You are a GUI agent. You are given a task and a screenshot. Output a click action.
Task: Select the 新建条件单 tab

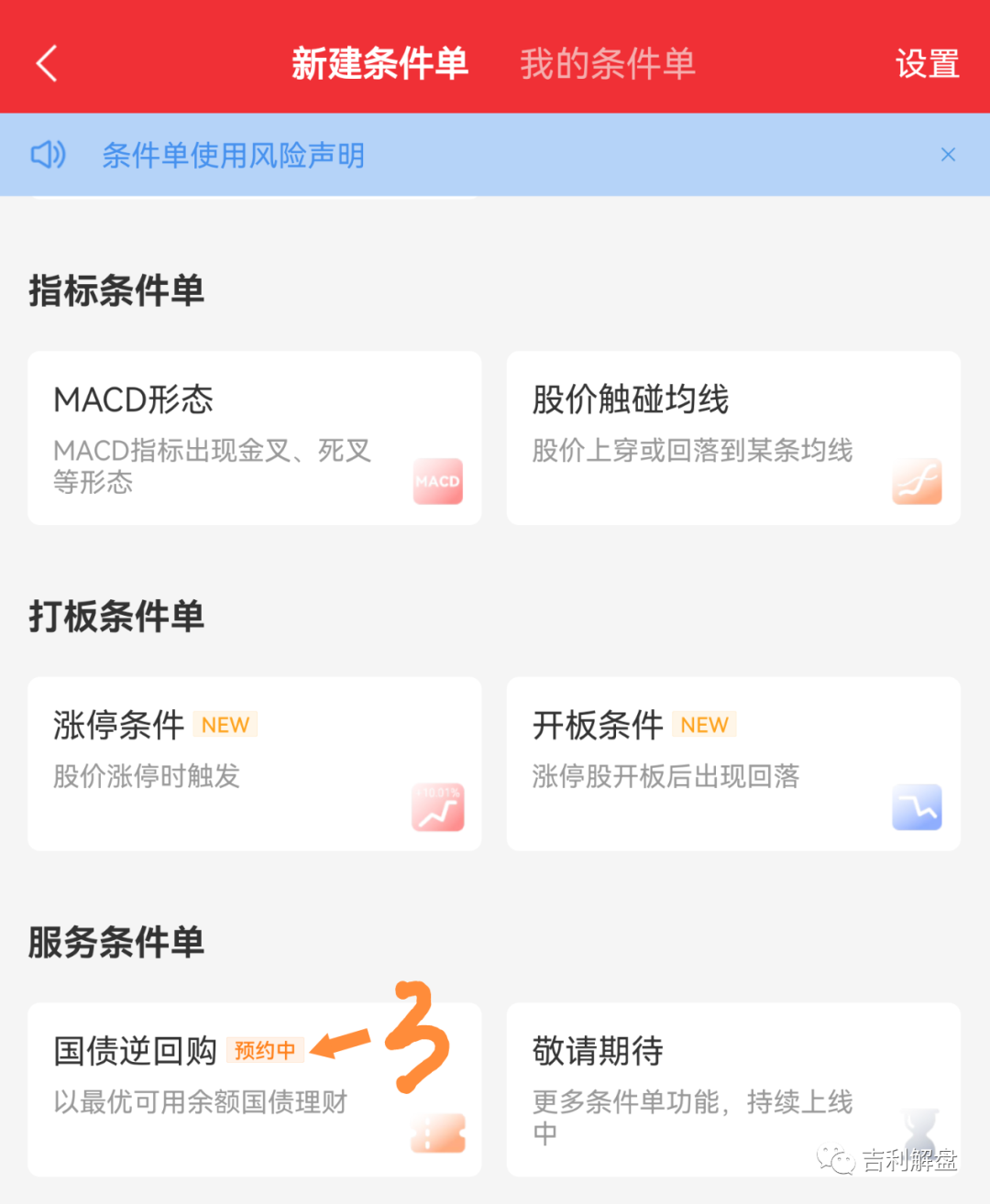(379, 63)
